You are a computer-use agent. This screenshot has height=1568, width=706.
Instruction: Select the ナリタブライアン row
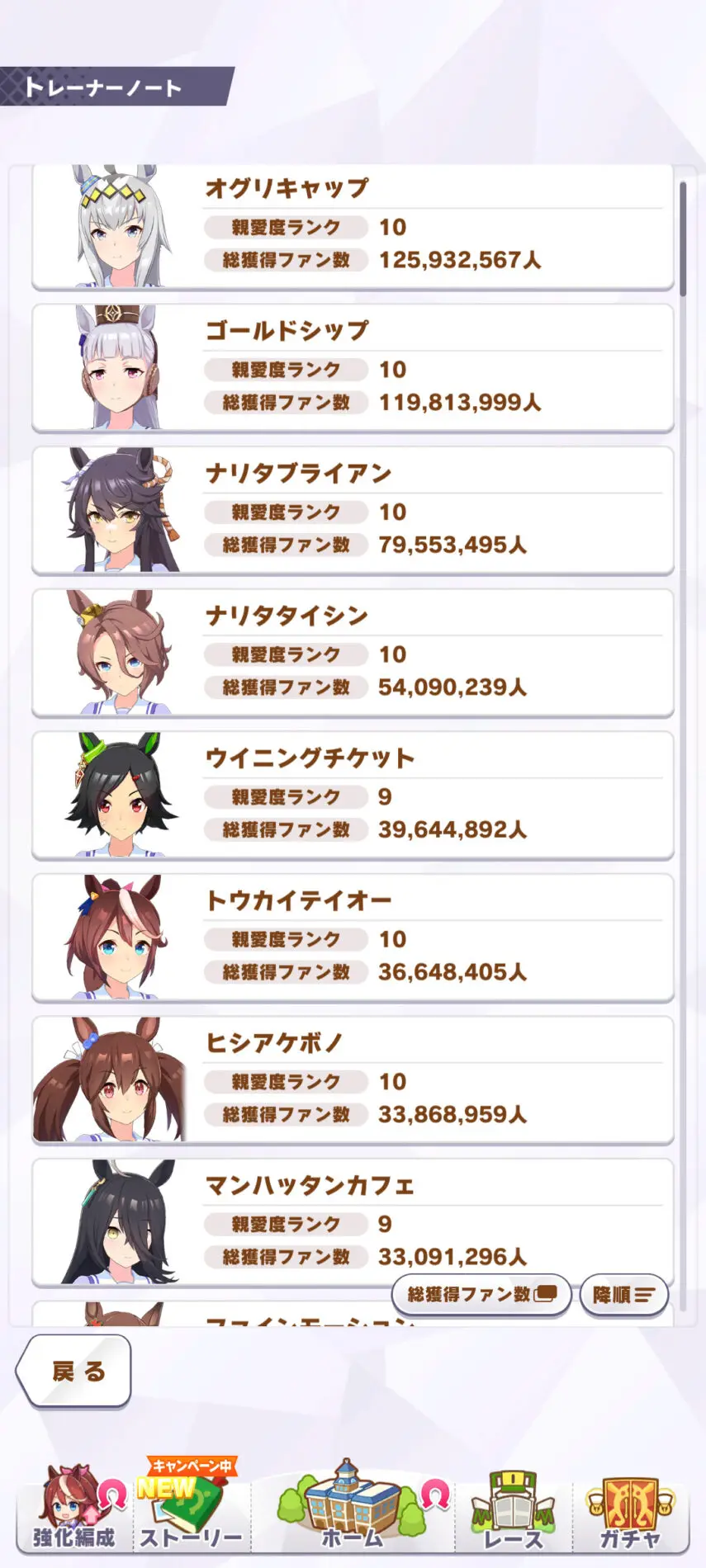[353, 512]
